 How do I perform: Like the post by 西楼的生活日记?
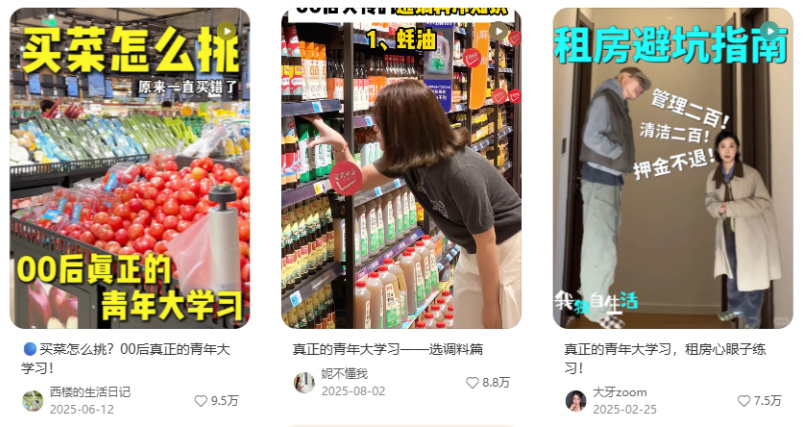[x=201, y=400]
